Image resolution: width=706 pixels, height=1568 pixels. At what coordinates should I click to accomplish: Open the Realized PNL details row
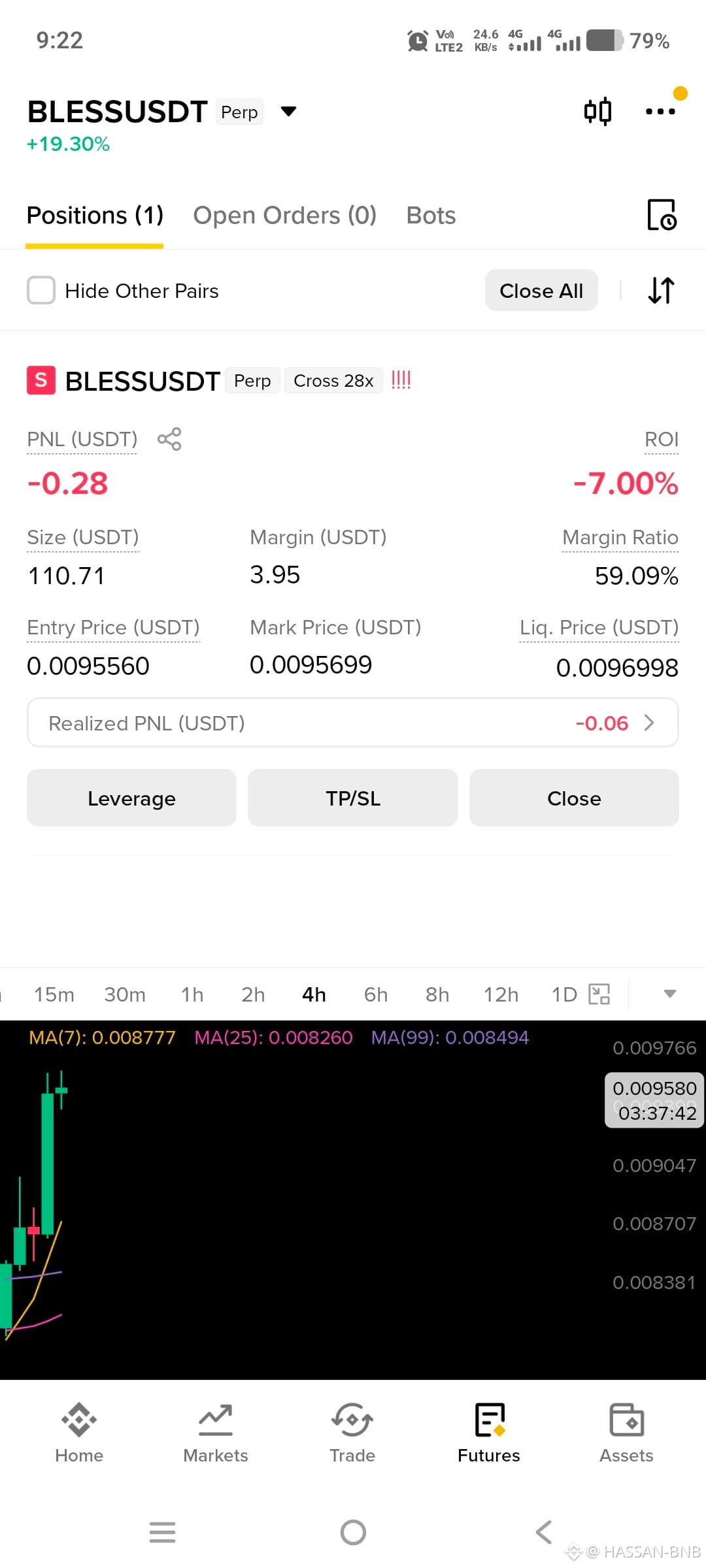pyautogui.click(x=353, y=723)
